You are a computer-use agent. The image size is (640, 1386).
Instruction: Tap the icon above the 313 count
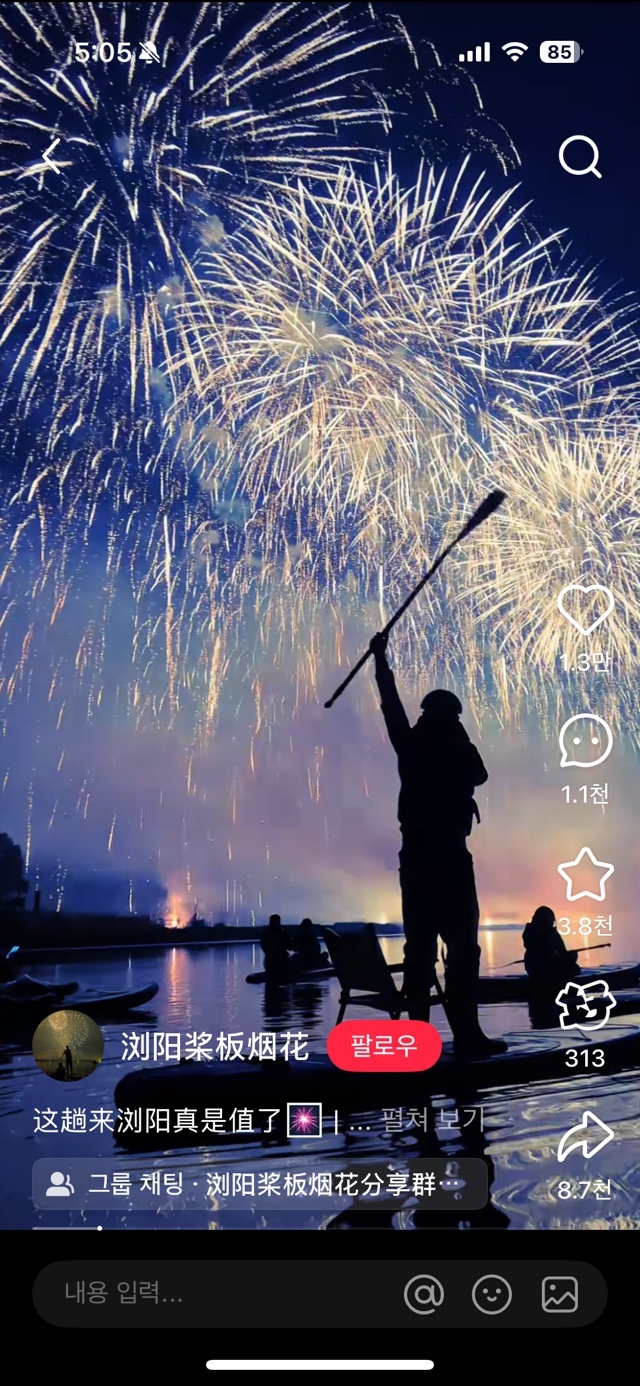click(585, 1006)
